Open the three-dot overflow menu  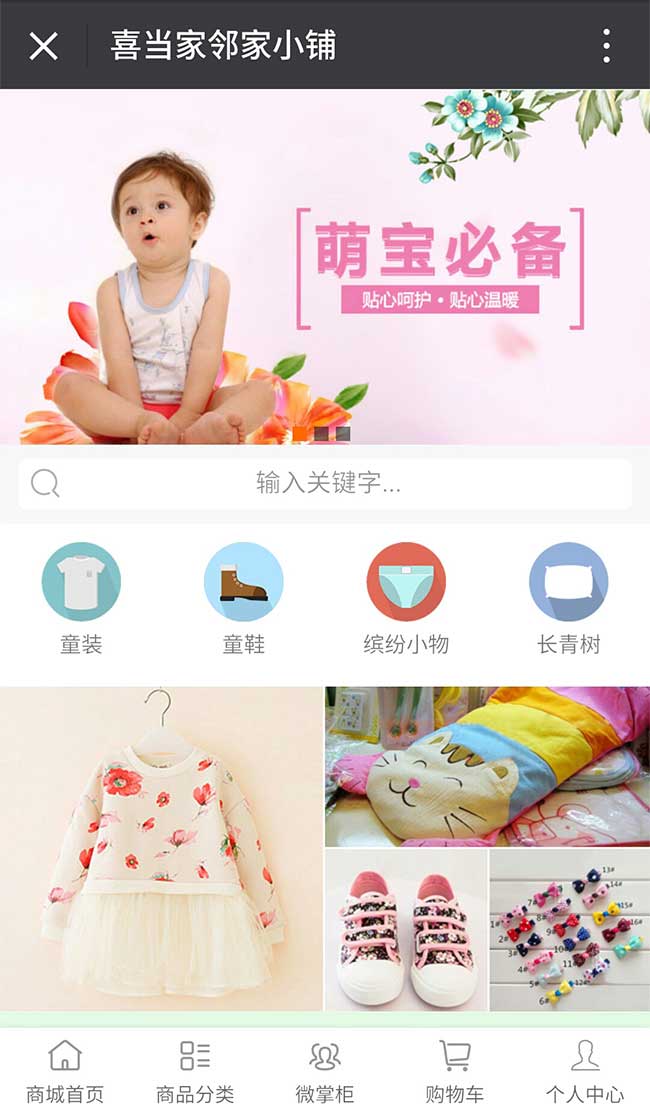pos(606,45)
